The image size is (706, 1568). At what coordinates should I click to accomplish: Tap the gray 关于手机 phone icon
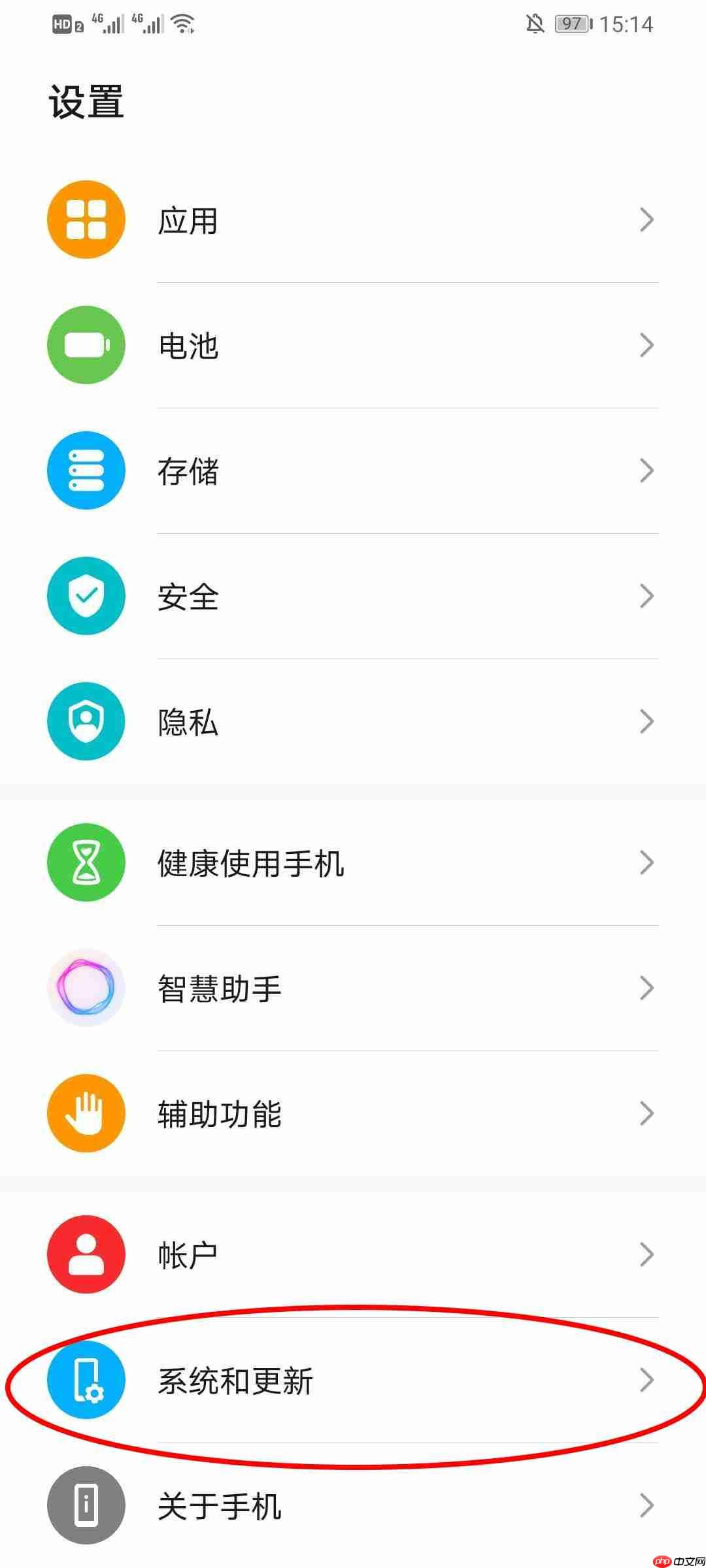[x=86, y=1505]
